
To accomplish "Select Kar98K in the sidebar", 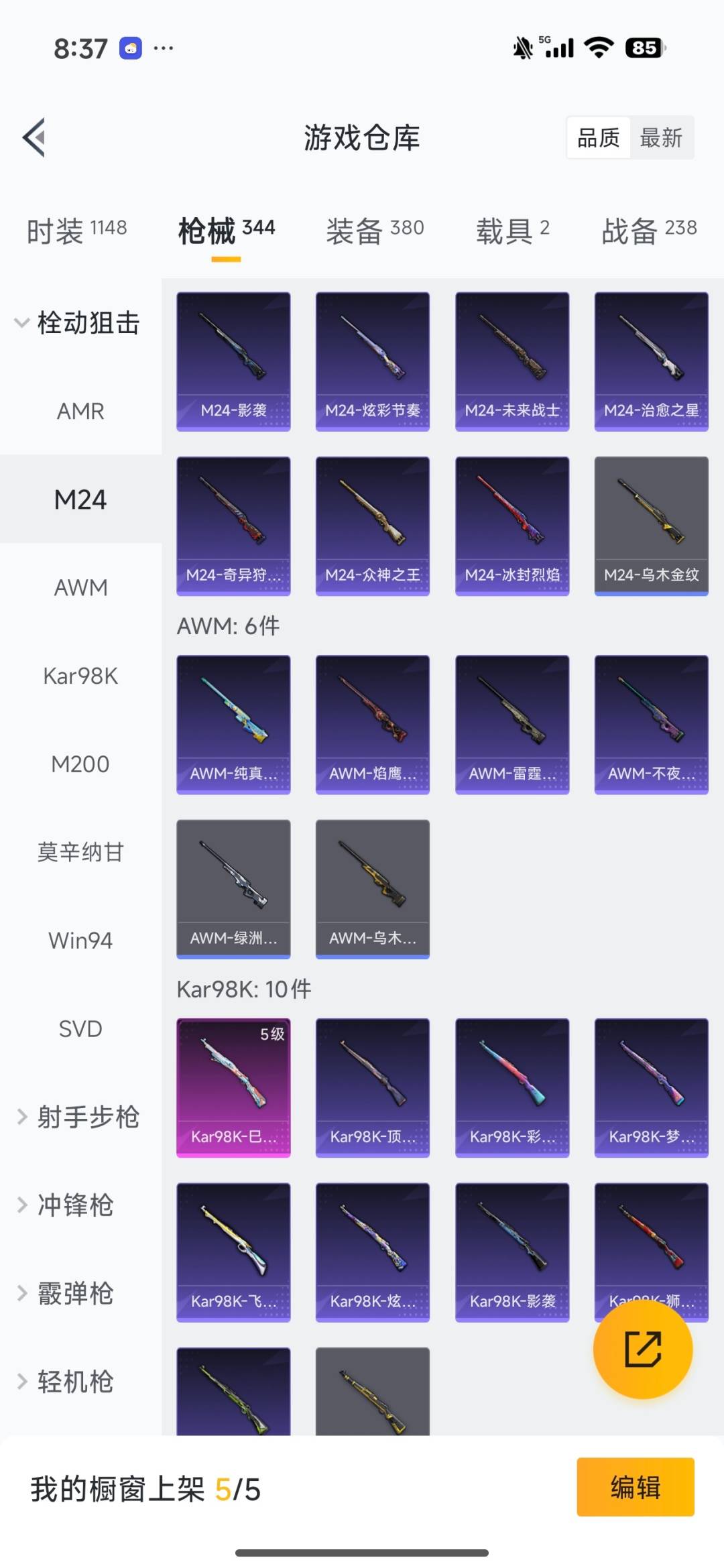I will click(81, 676).
